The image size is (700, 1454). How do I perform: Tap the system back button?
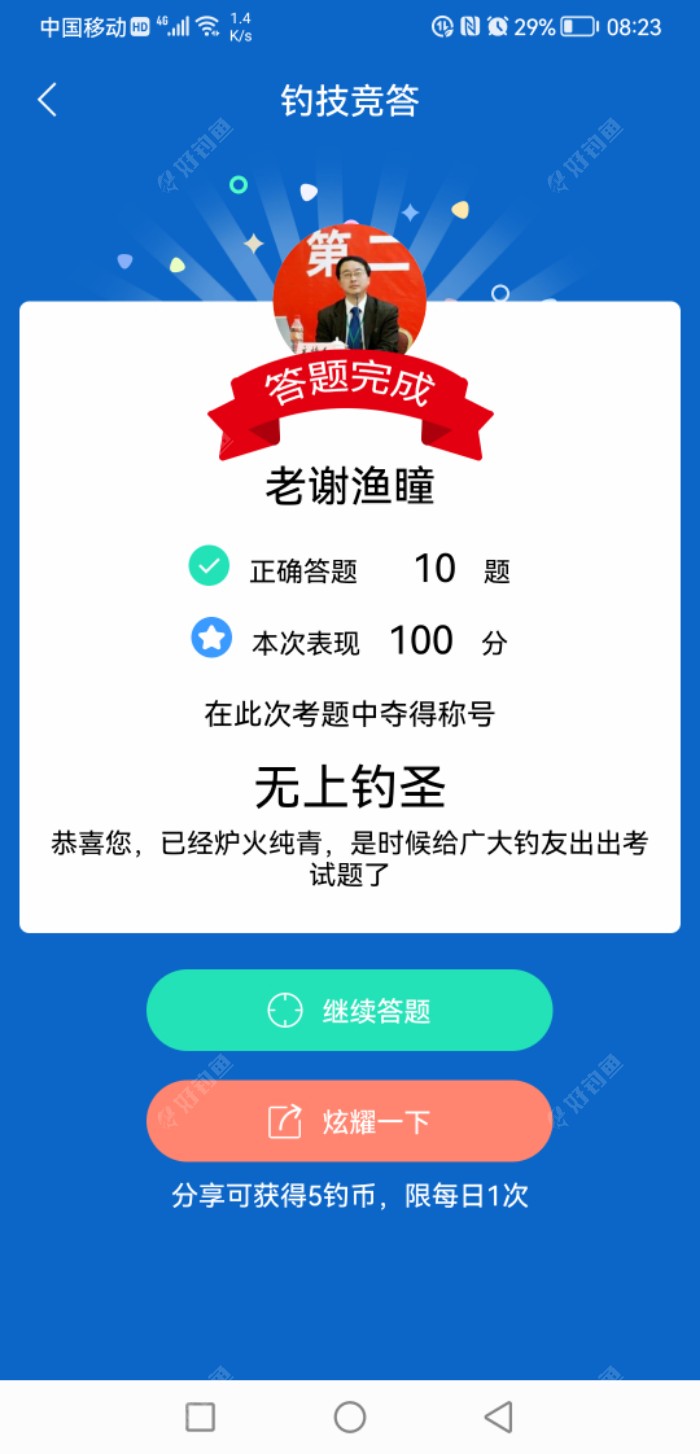pos(498,1416)
